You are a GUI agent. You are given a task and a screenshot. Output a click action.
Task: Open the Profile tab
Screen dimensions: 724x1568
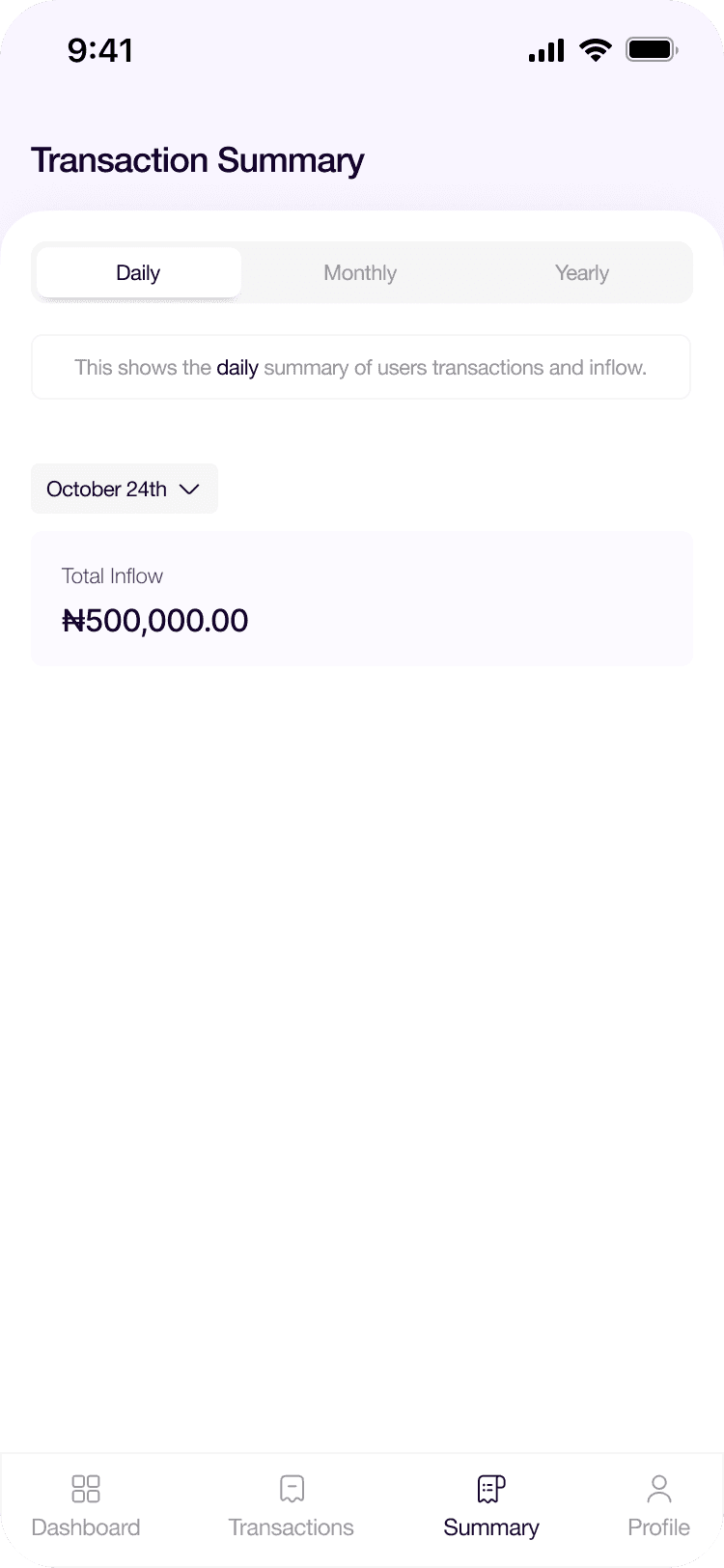coord(659,1506)
